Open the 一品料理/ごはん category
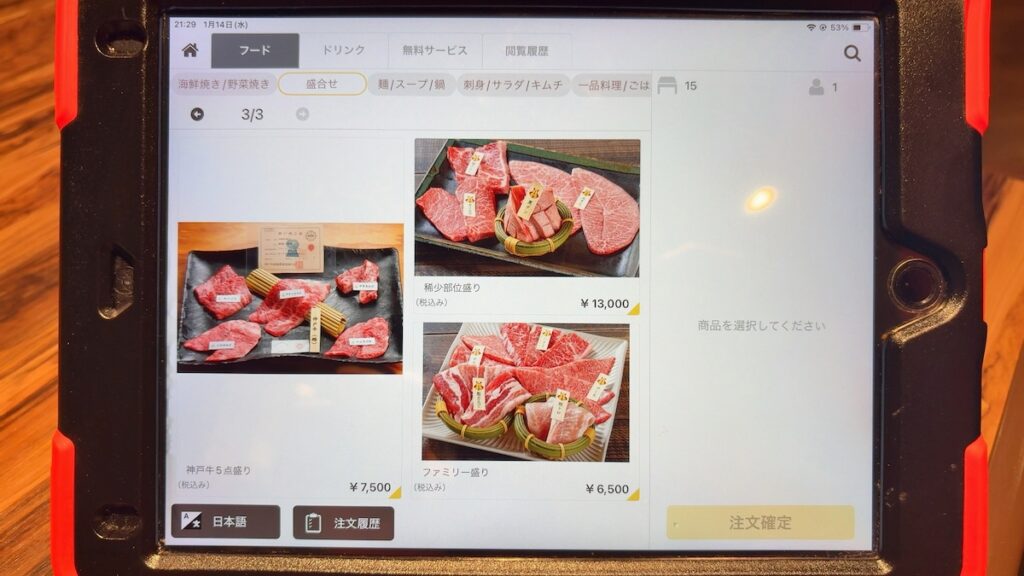1024x576 pixels. [612, 84]
